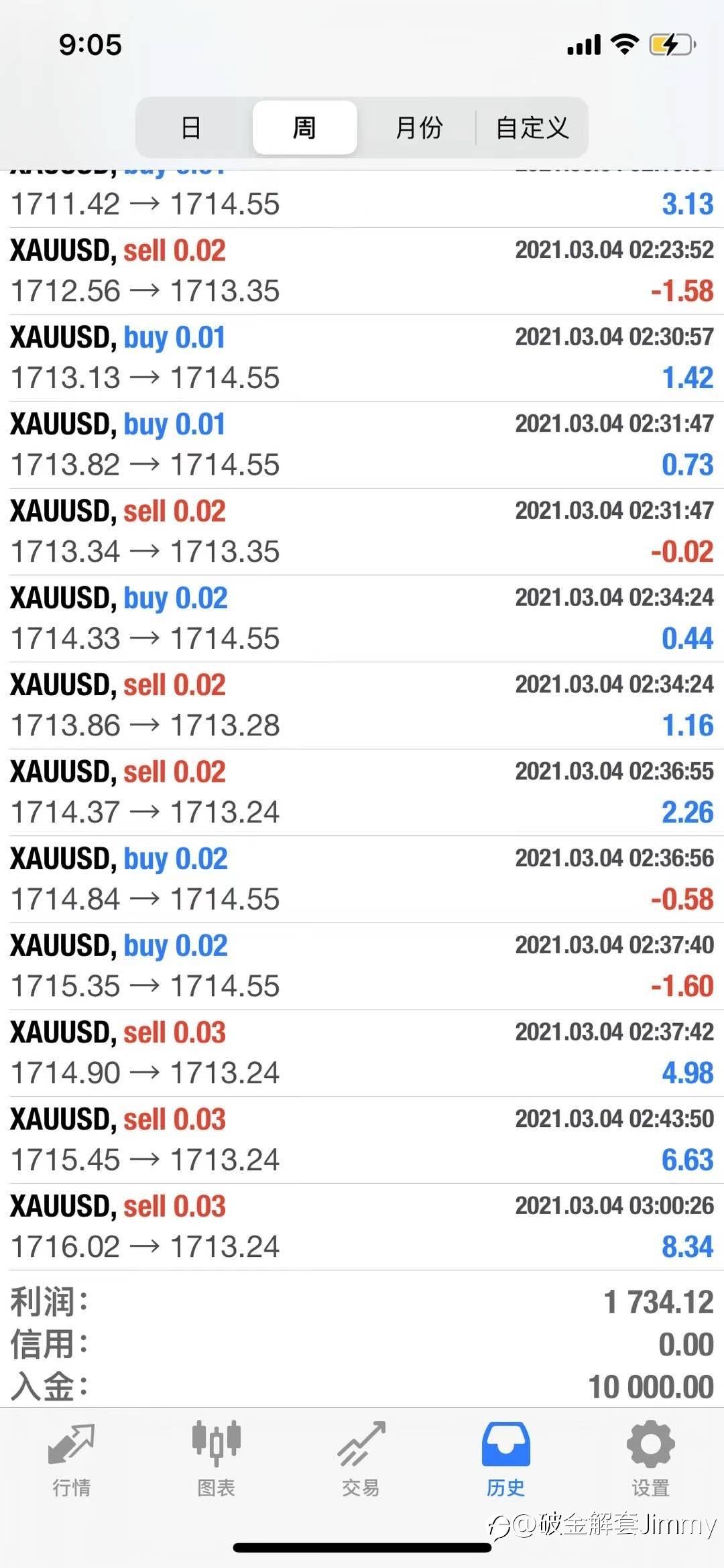Open the buy 0.01 trade at 02:30:57

click(362, 358)
